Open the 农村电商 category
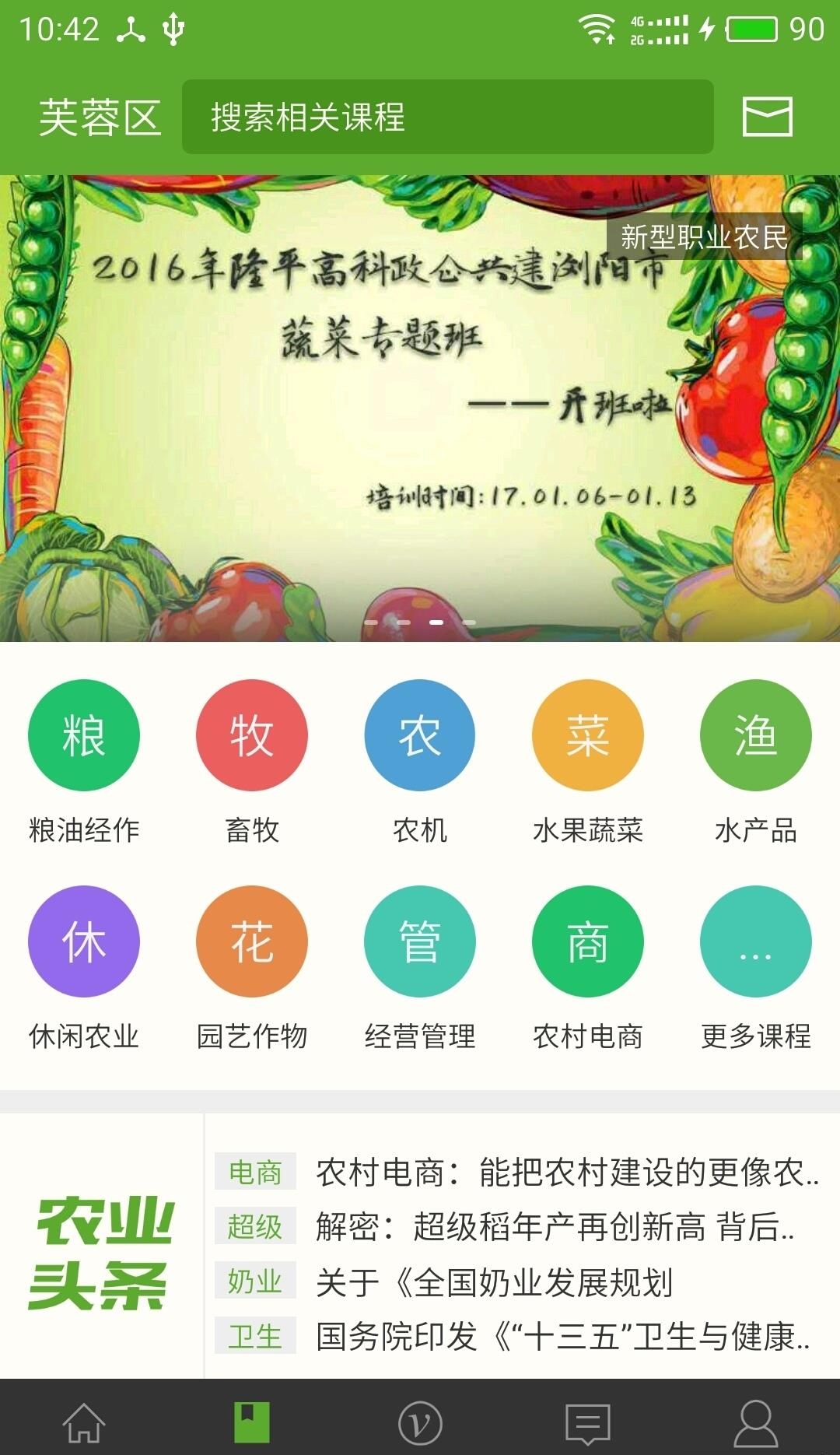The height and width of the screenshot is (1455, 840). [588, 941]
